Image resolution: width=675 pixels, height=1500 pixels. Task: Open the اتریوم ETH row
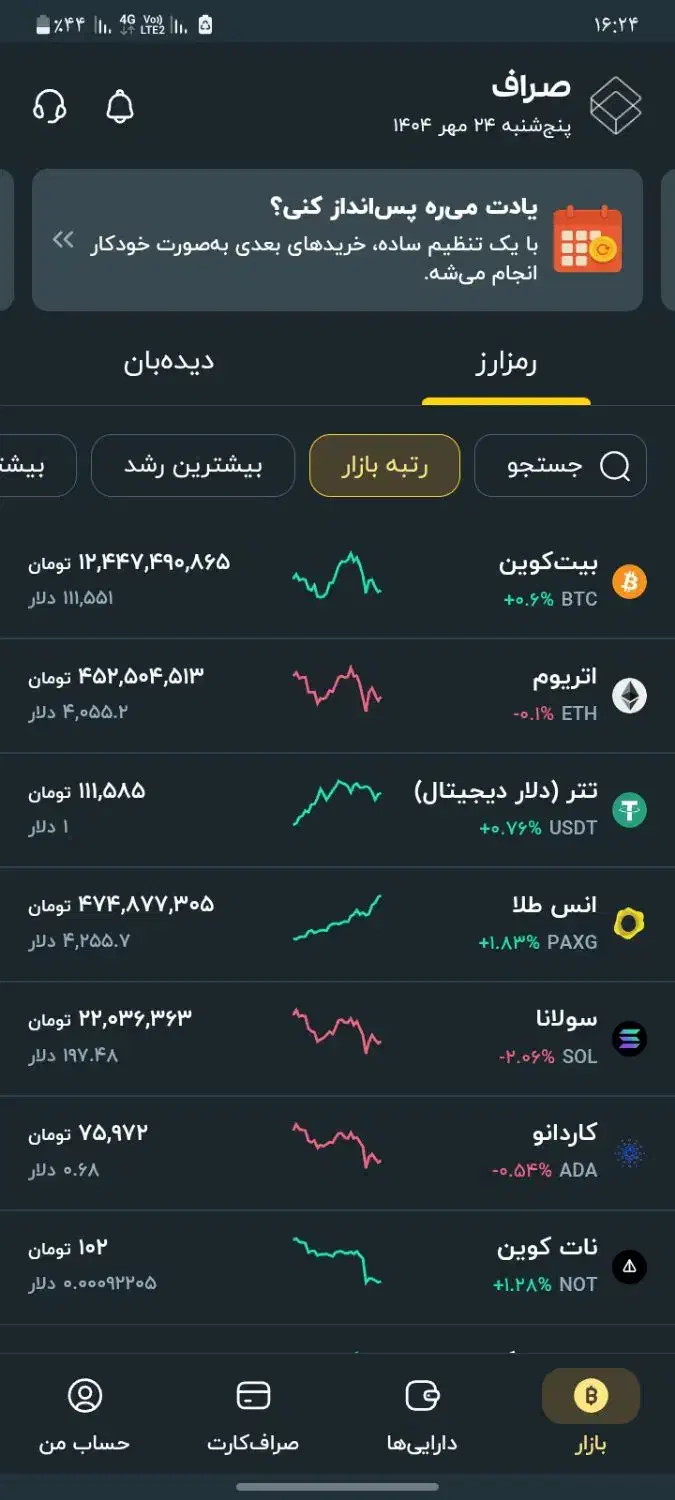[337, 695]
